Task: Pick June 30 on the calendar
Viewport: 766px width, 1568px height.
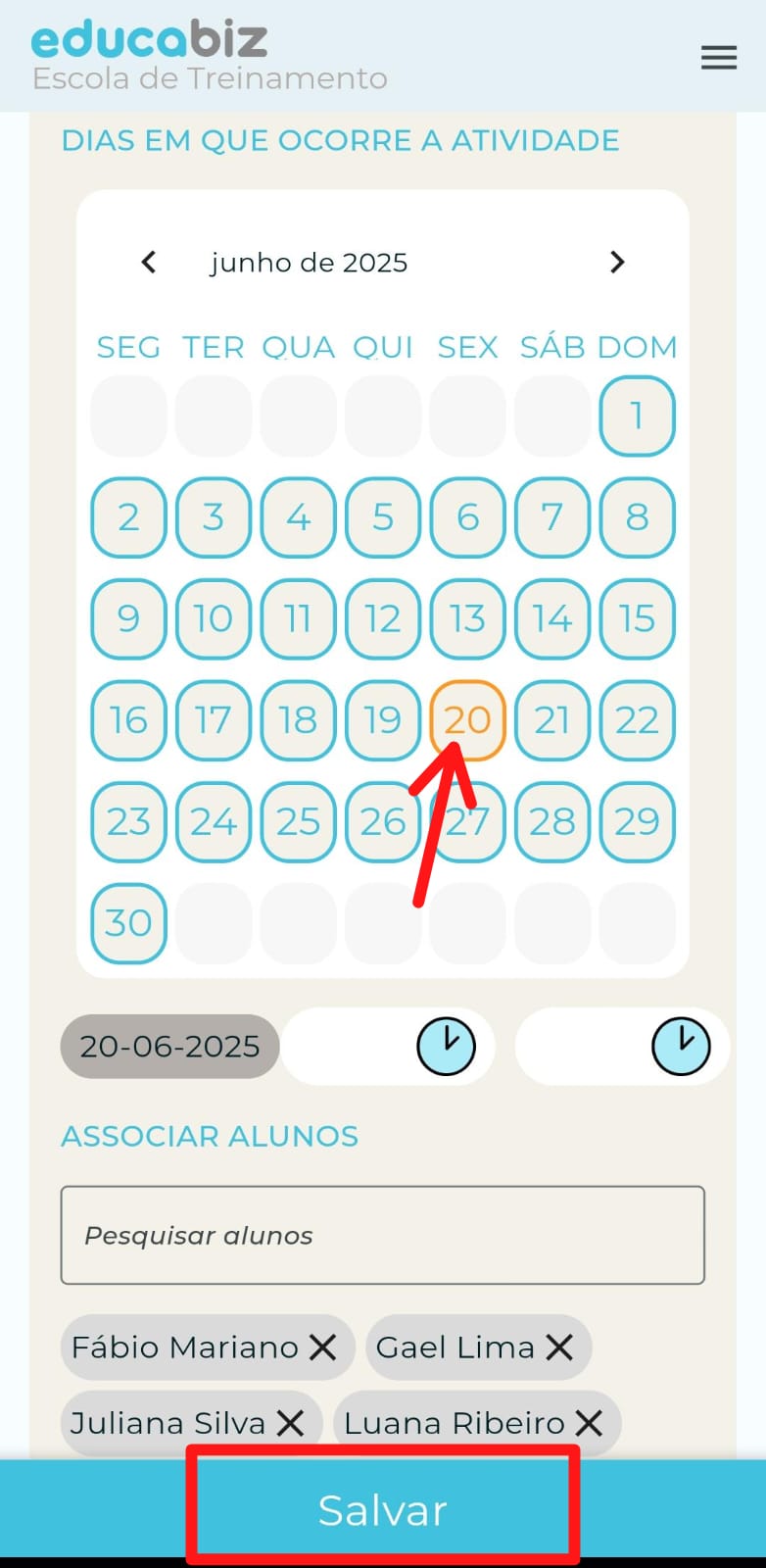Action: pyautogui.click(x=128, y=923)
